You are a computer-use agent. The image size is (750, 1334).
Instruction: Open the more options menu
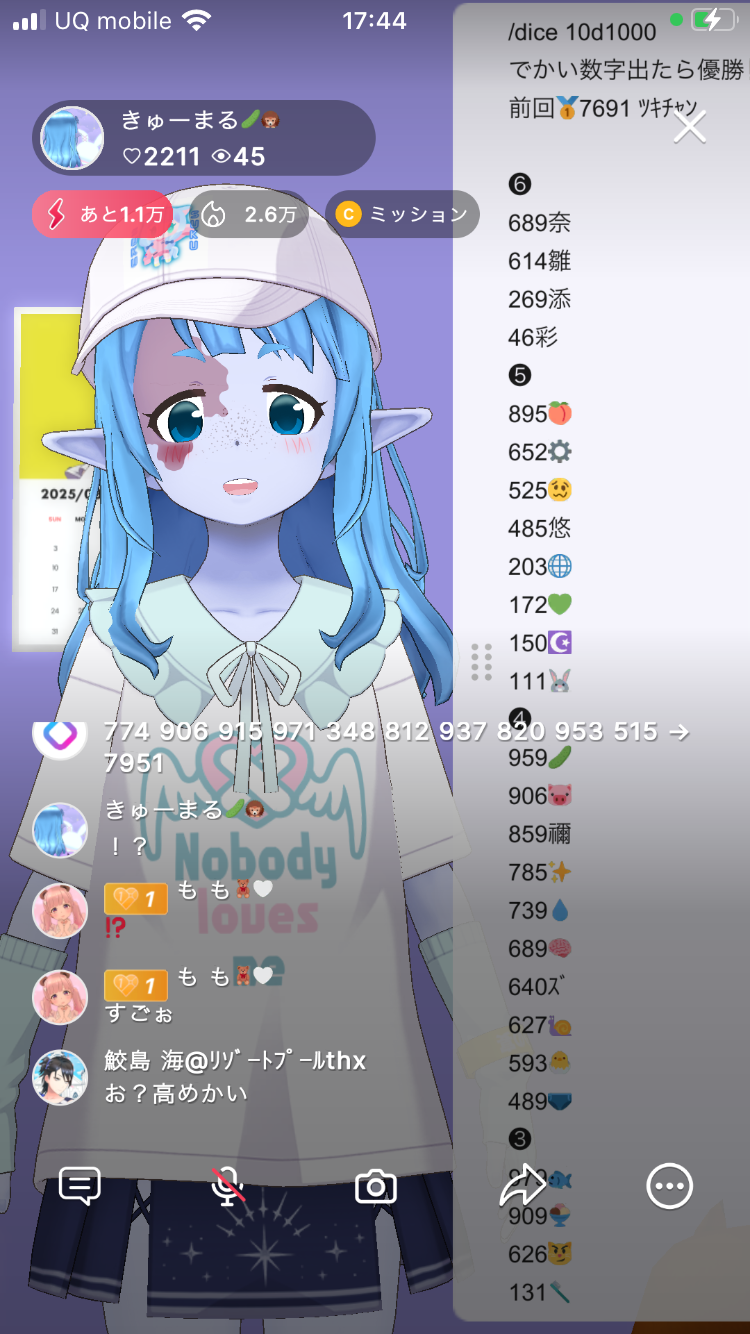pos(669,1187)
